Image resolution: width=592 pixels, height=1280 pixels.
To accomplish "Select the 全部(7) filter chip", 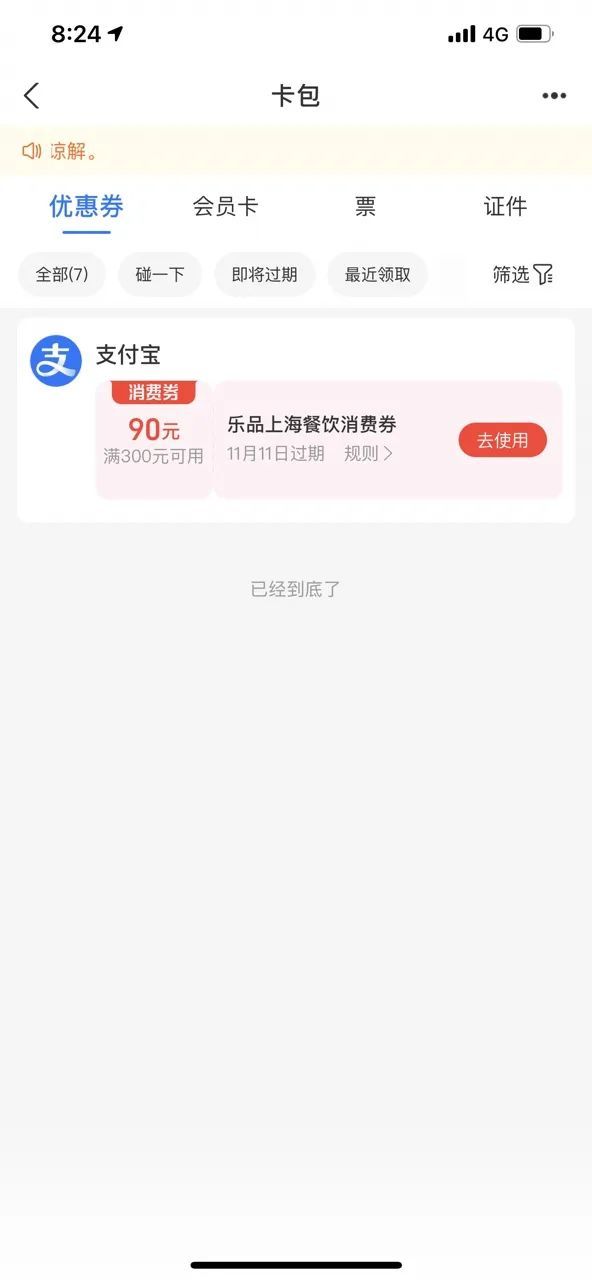I will (62, 274).
